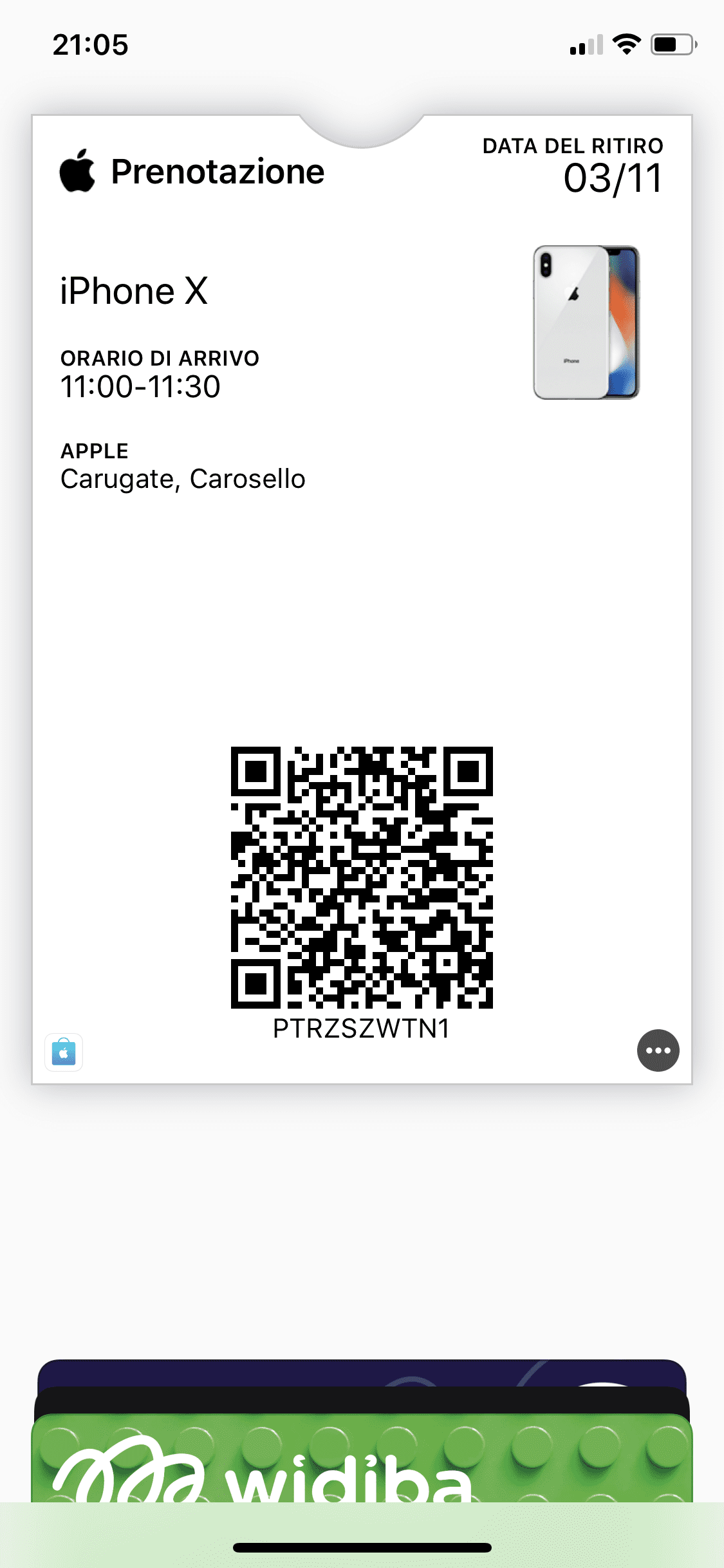
Task: Open the Apple Store app icon
Action: 64,1052
